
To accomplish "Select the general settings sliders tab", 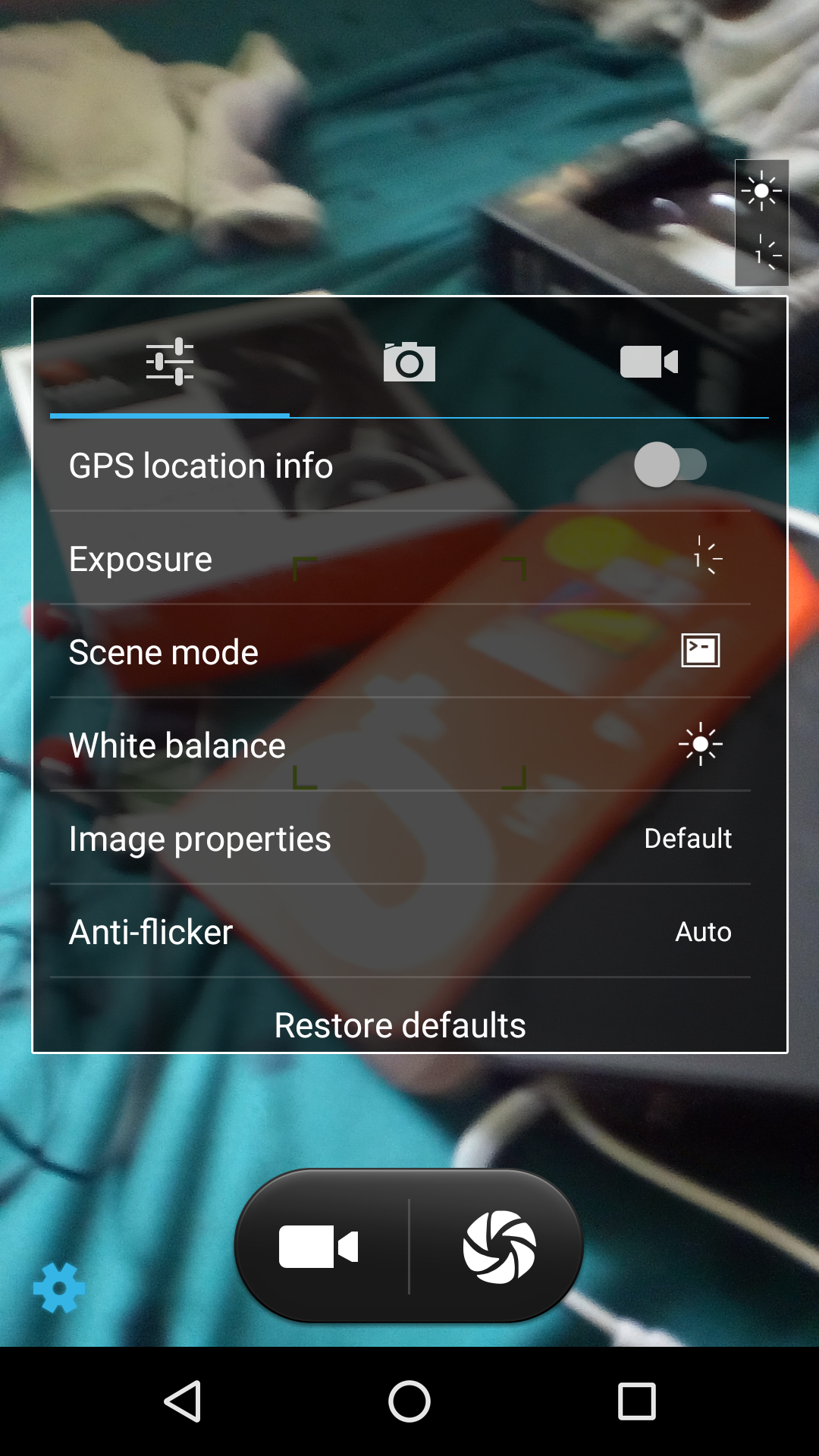I will [x=170, y=362].
